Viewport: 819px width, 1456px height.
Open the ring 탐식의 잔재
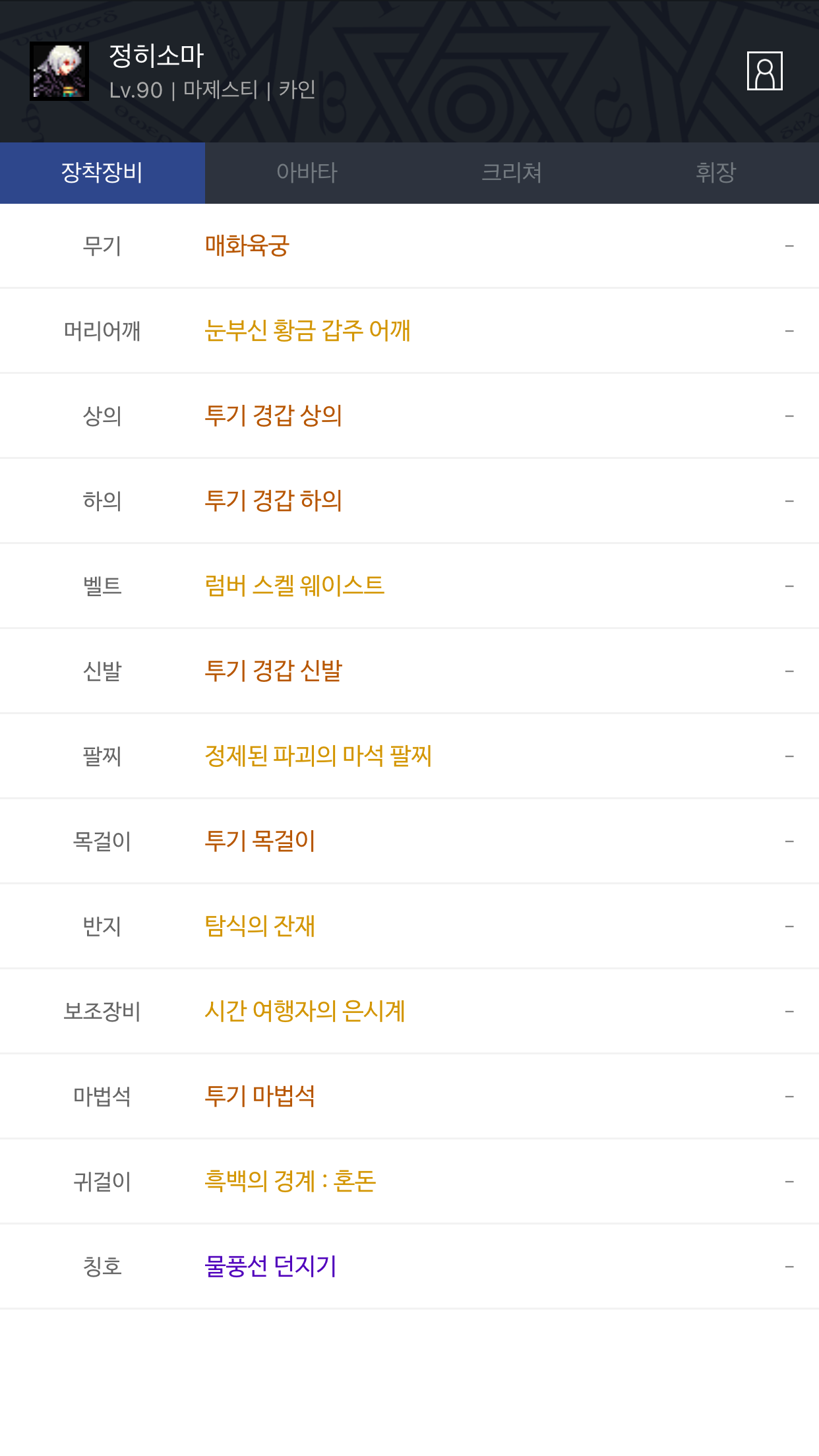(x=409, y=926)
